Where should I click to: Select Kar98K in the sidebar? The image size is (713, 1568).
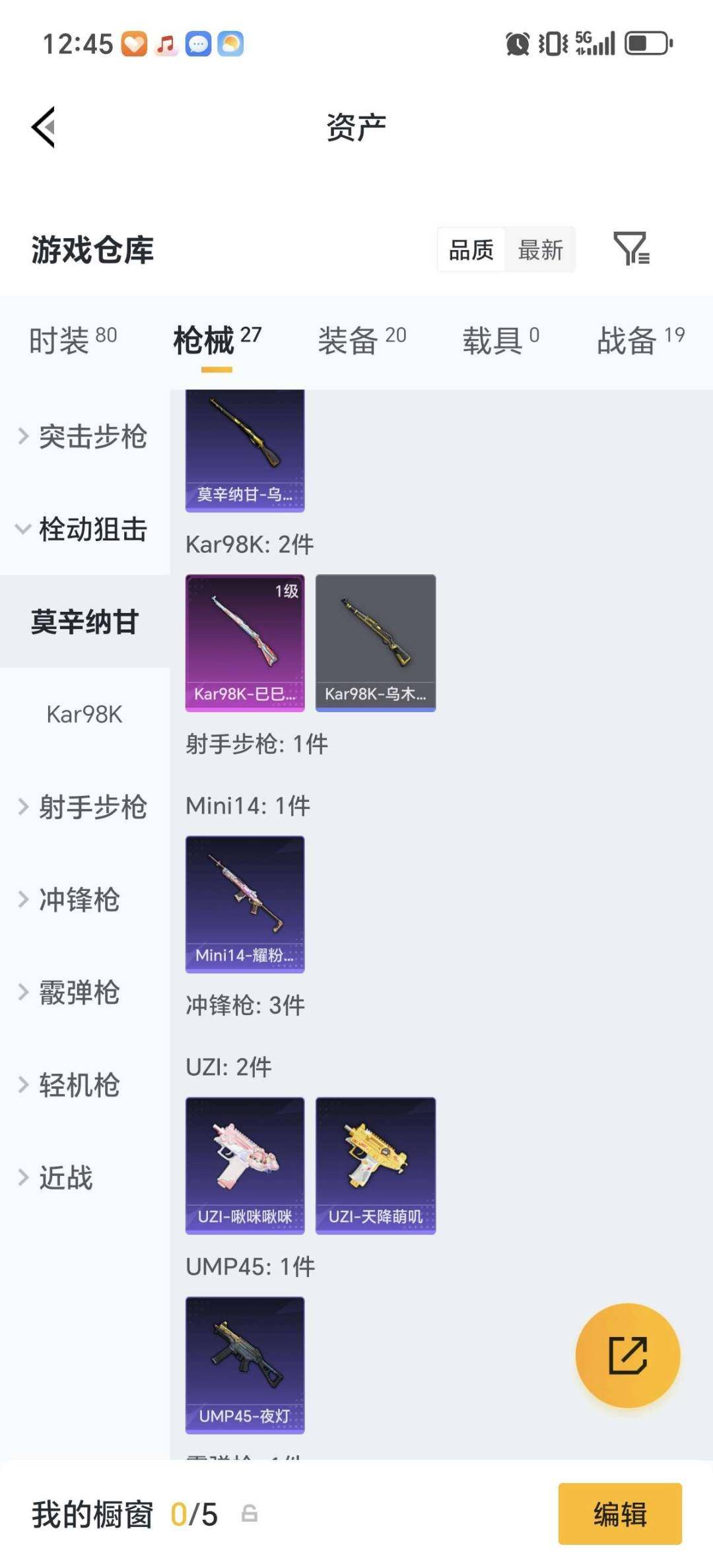[x=85, y=714]
